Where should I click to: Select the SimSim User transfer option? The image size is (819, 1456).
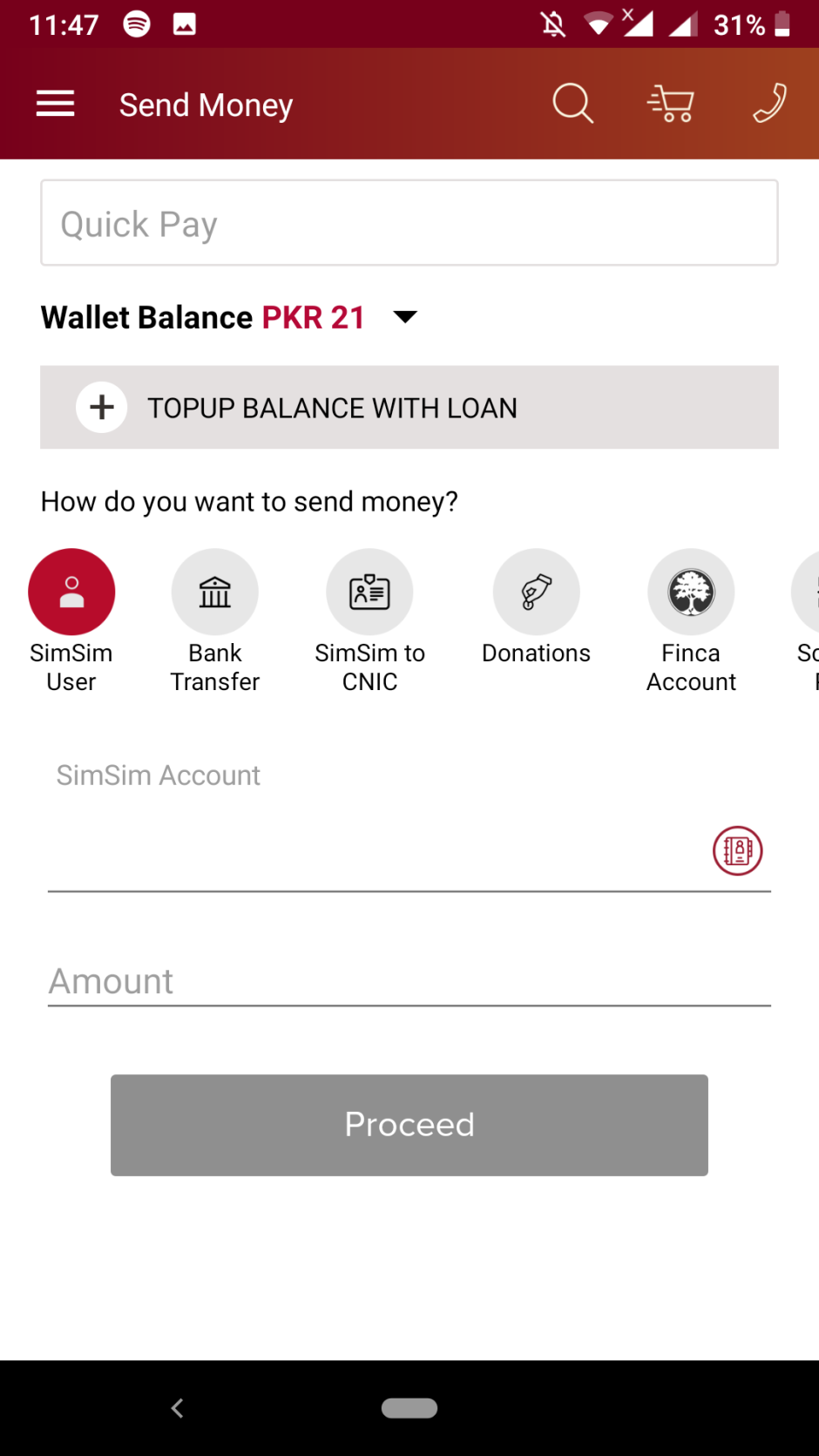71,591
